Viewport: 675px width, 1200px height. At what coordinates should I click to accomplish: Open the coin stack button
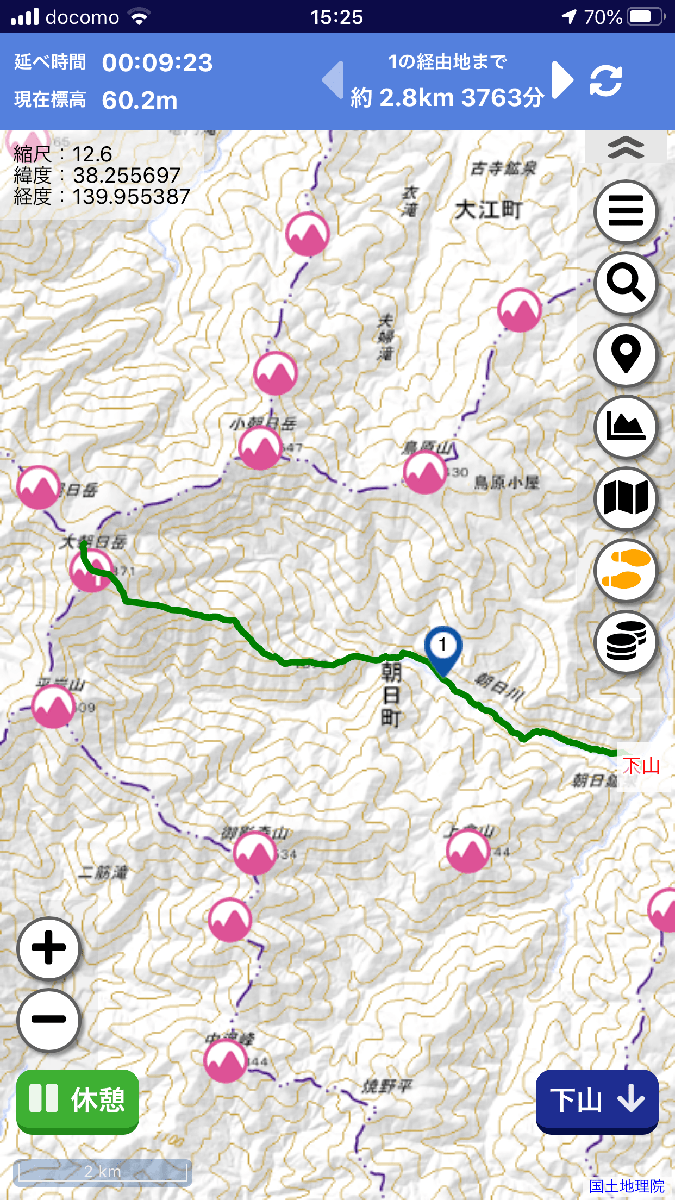(x=625, y=641)
